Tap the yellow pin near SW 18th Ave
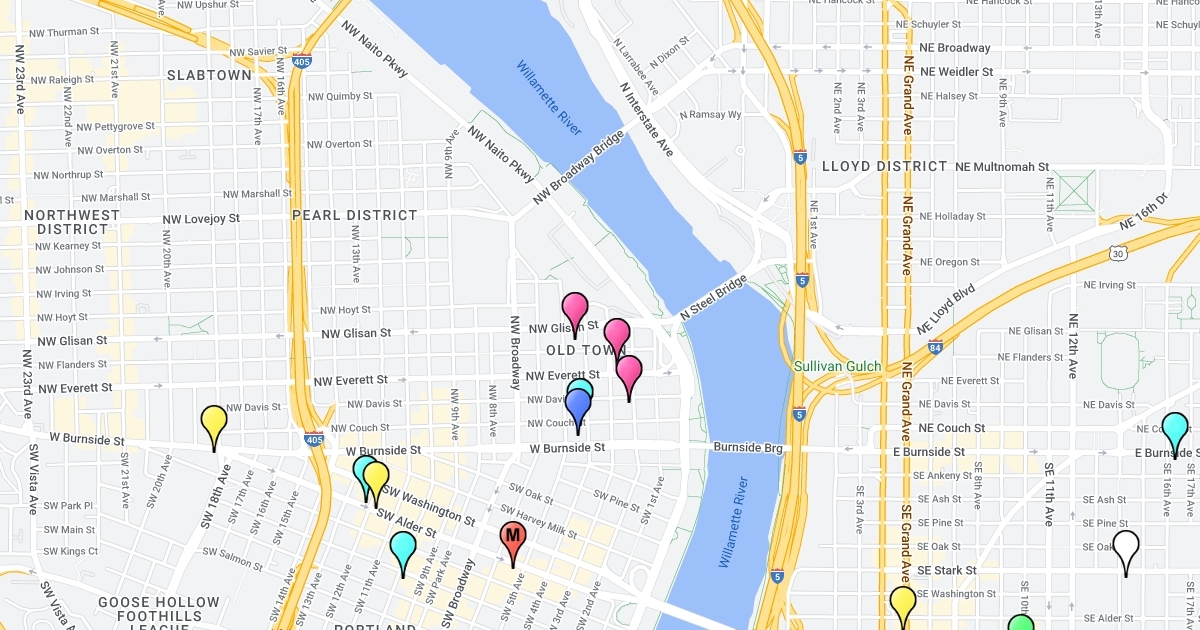The width and height of the screenshot is (1200, 630). pyautogui.click(x=214, y=423)
